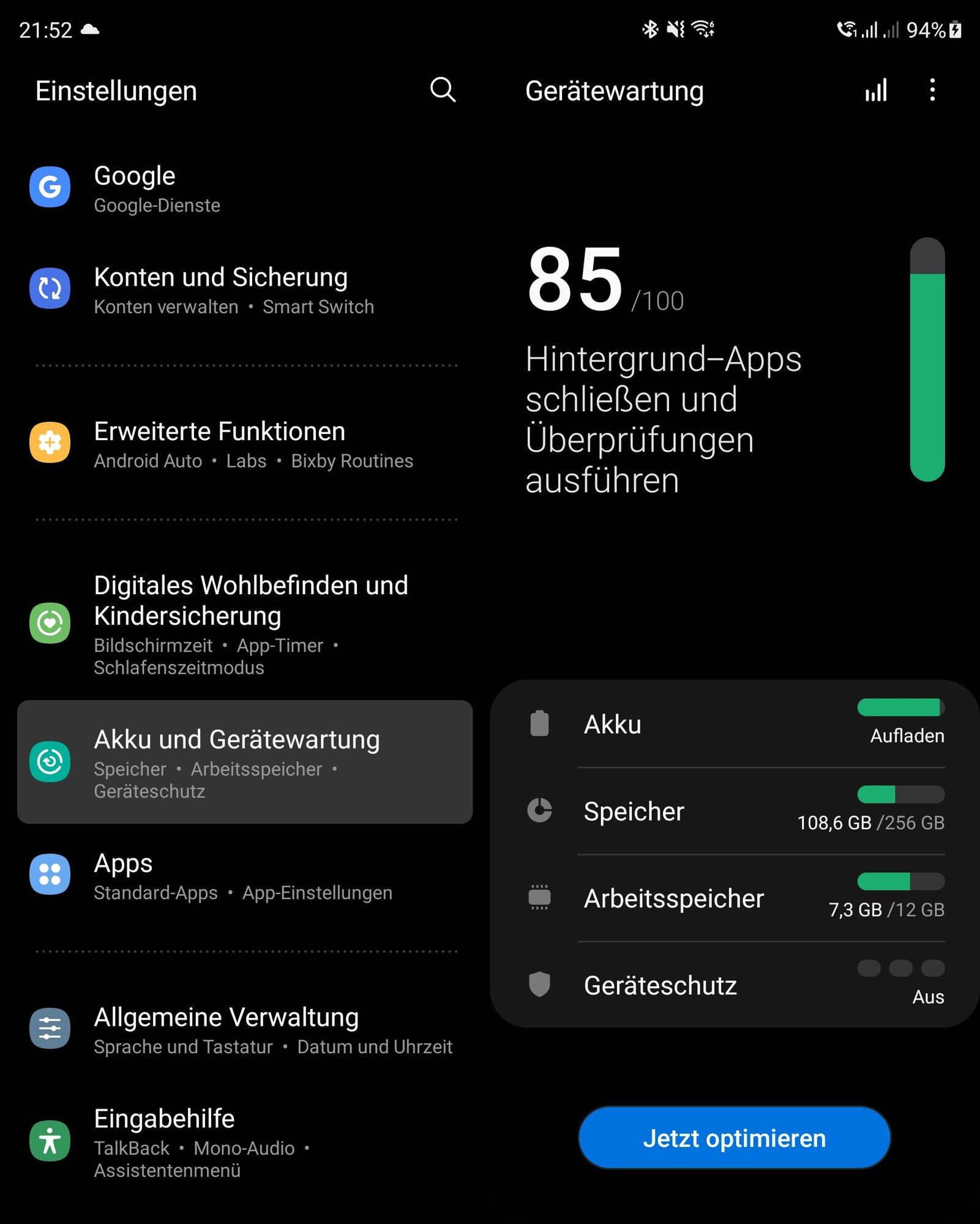Check Arbeitsspeicher usage
Viewport: 980px width, 1224px height.
(x=735, y=898)
